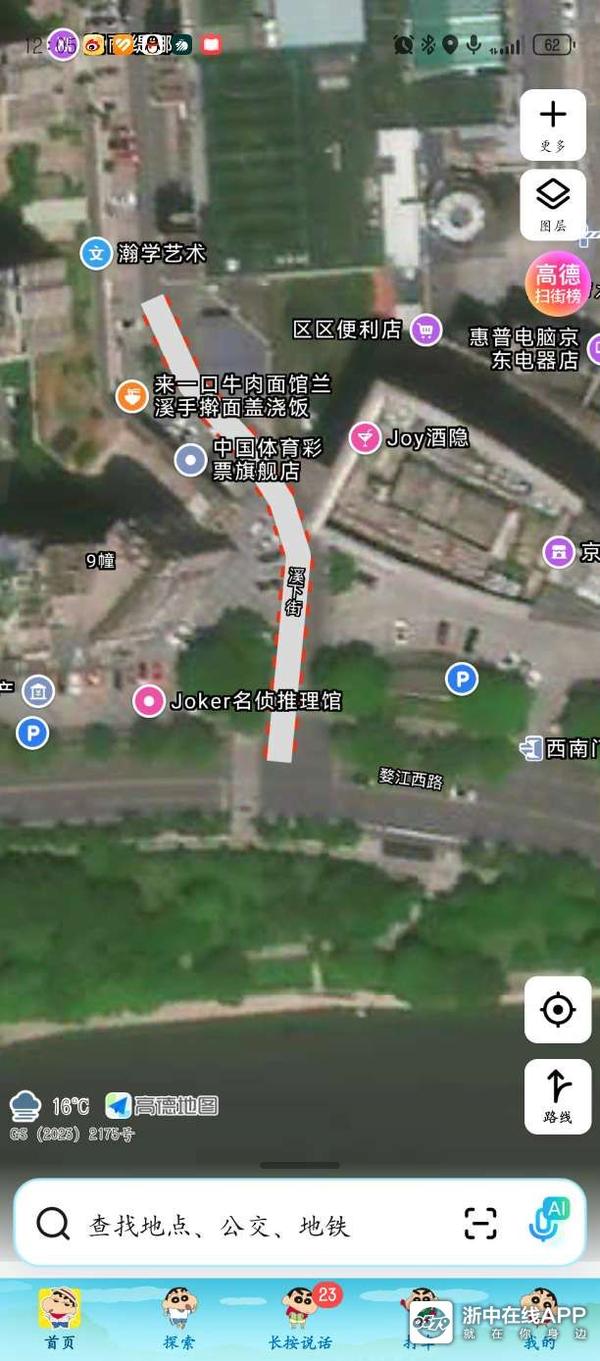Open the 路线 route planner
Screen dimensions: 600x1361
pyautogui.click(x=557, y=1096)
